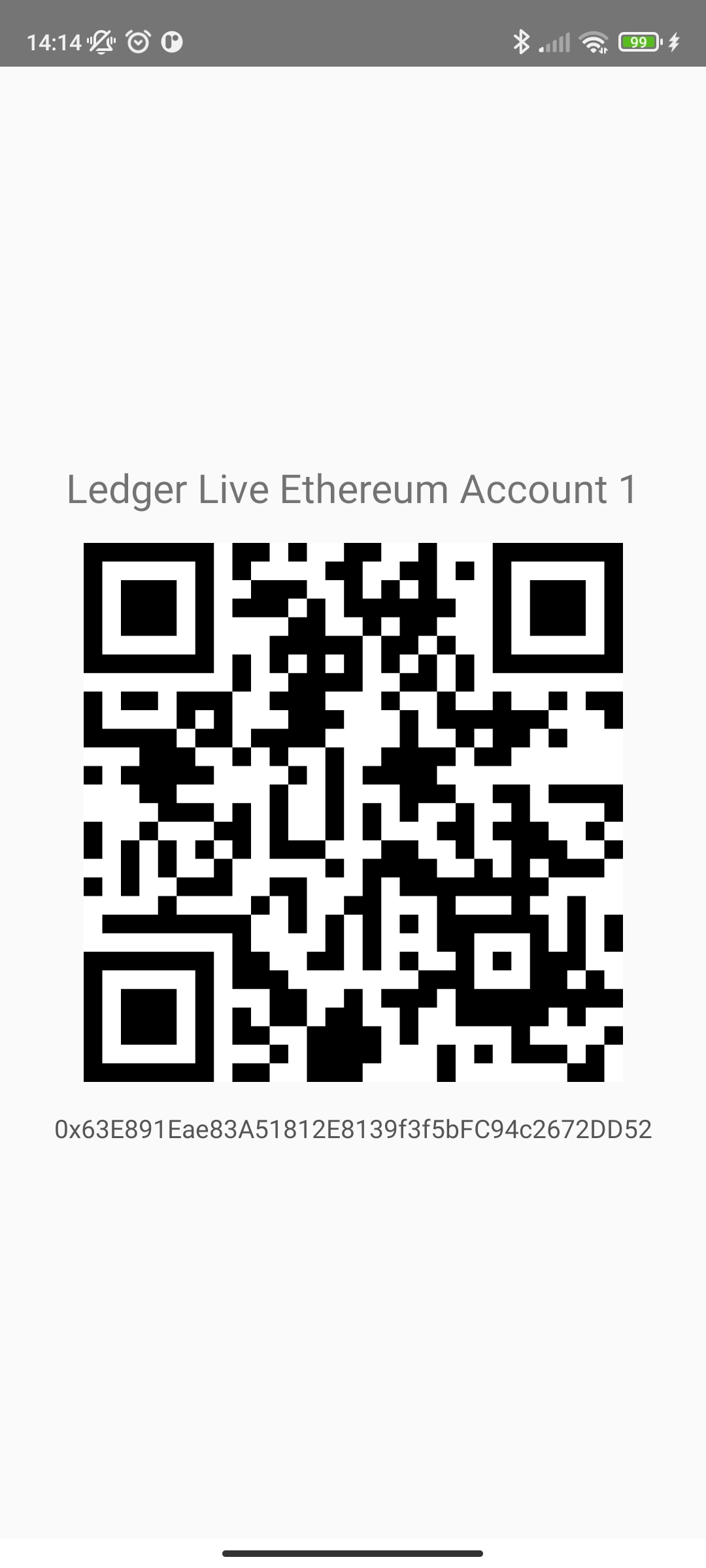Tap the cellular signal strength icon
The height and width of the screenshot is (1568, 706).
tap(556, 41)
